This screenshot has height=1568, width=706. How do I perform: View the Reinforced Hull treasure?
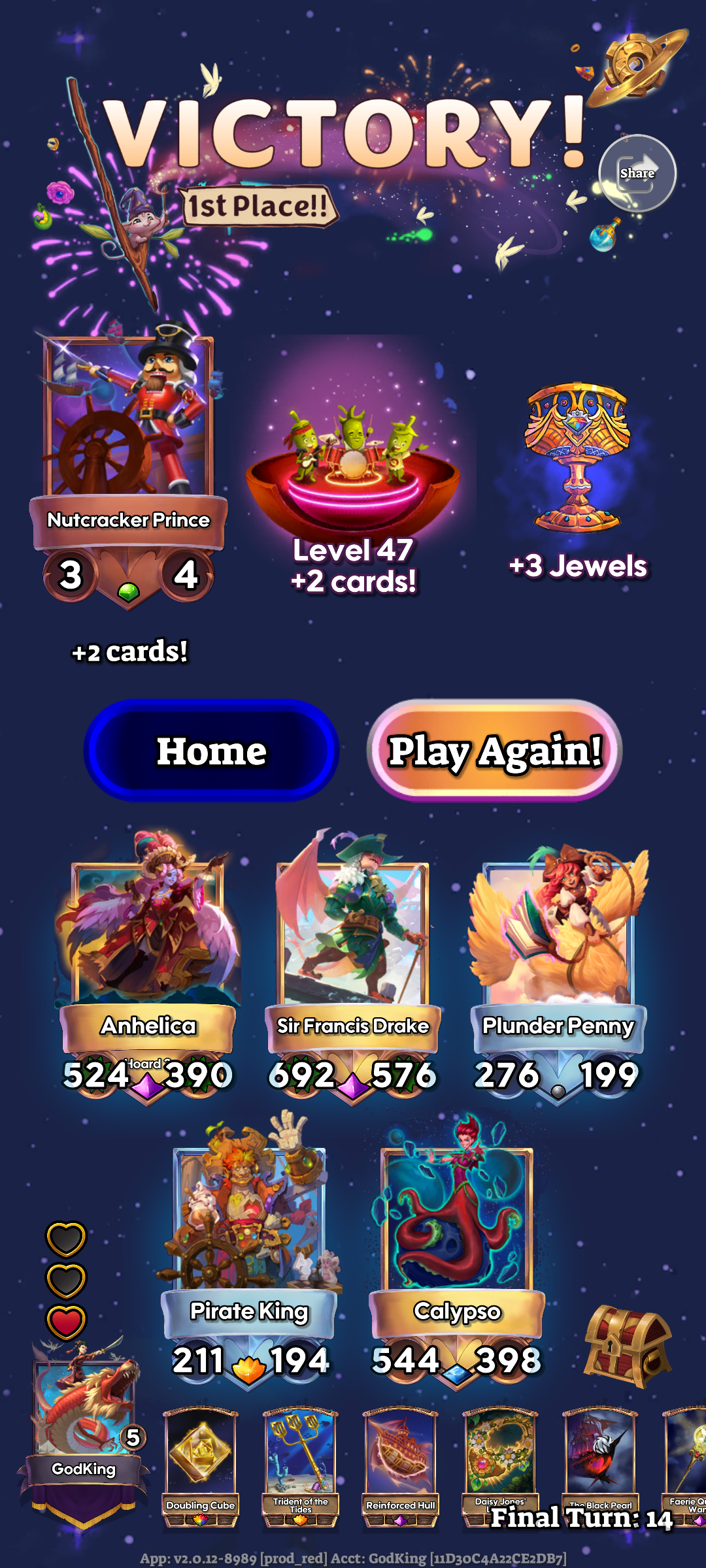pyautogui.click(x=400, y=1463)
